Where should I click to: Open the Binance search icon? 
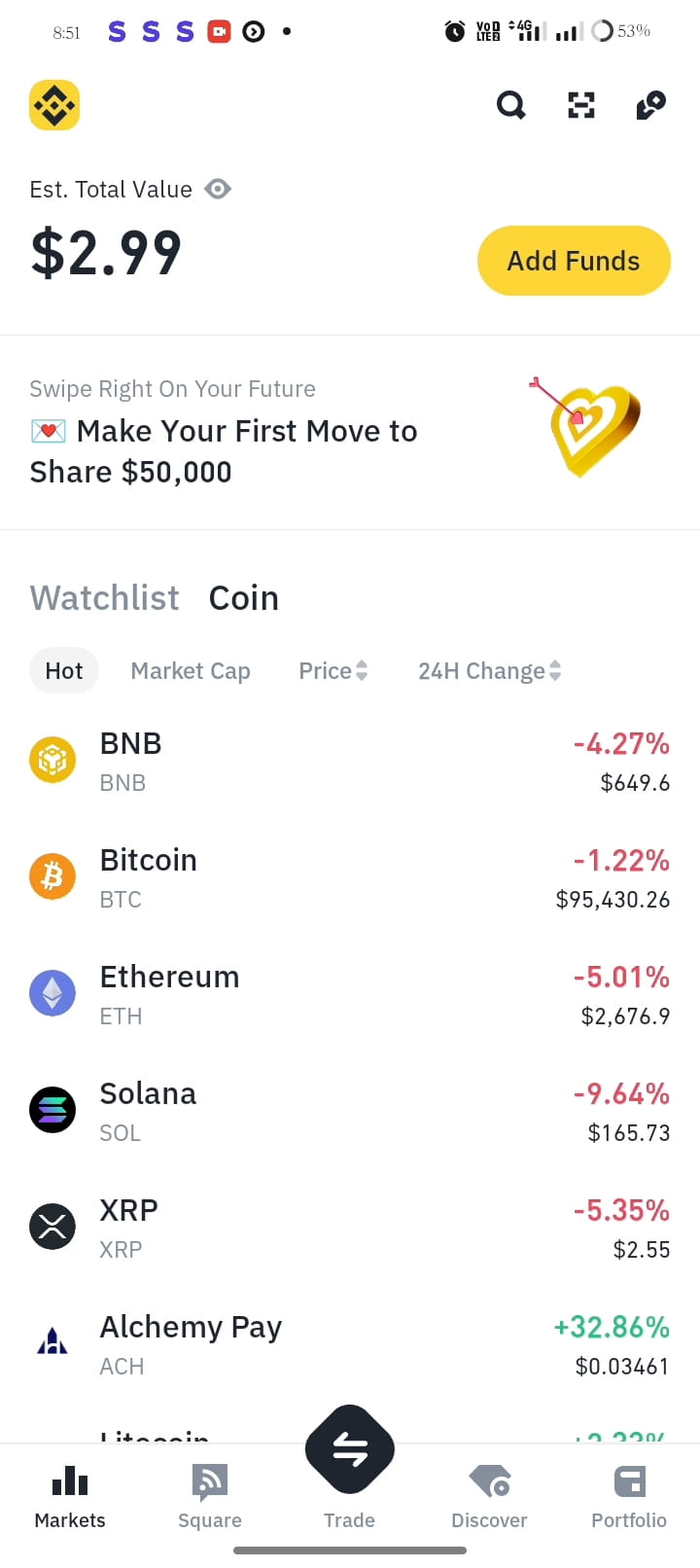click(x=510, y=105)
